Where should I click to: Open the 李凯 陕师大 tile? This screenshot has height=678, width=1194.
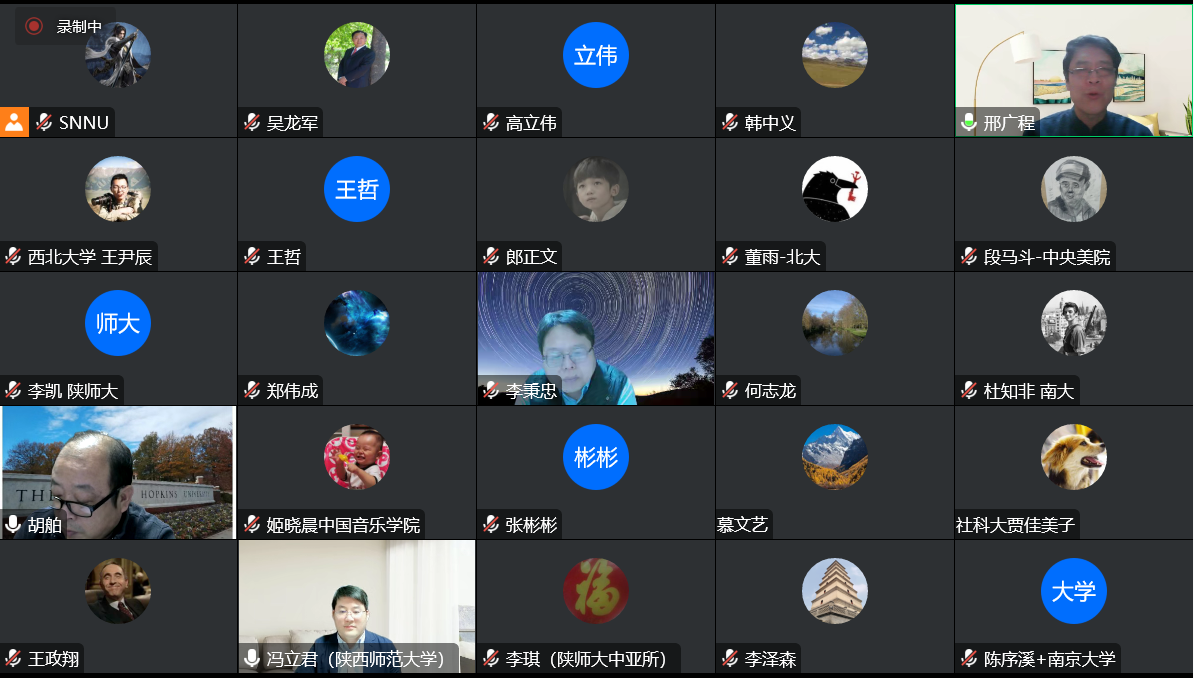pyautogui.click(x=118, y=338)
